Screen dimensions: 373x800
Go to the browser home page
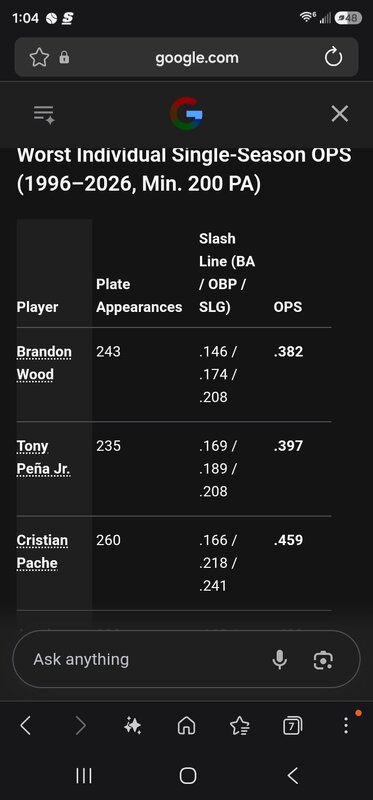point(186,725)
